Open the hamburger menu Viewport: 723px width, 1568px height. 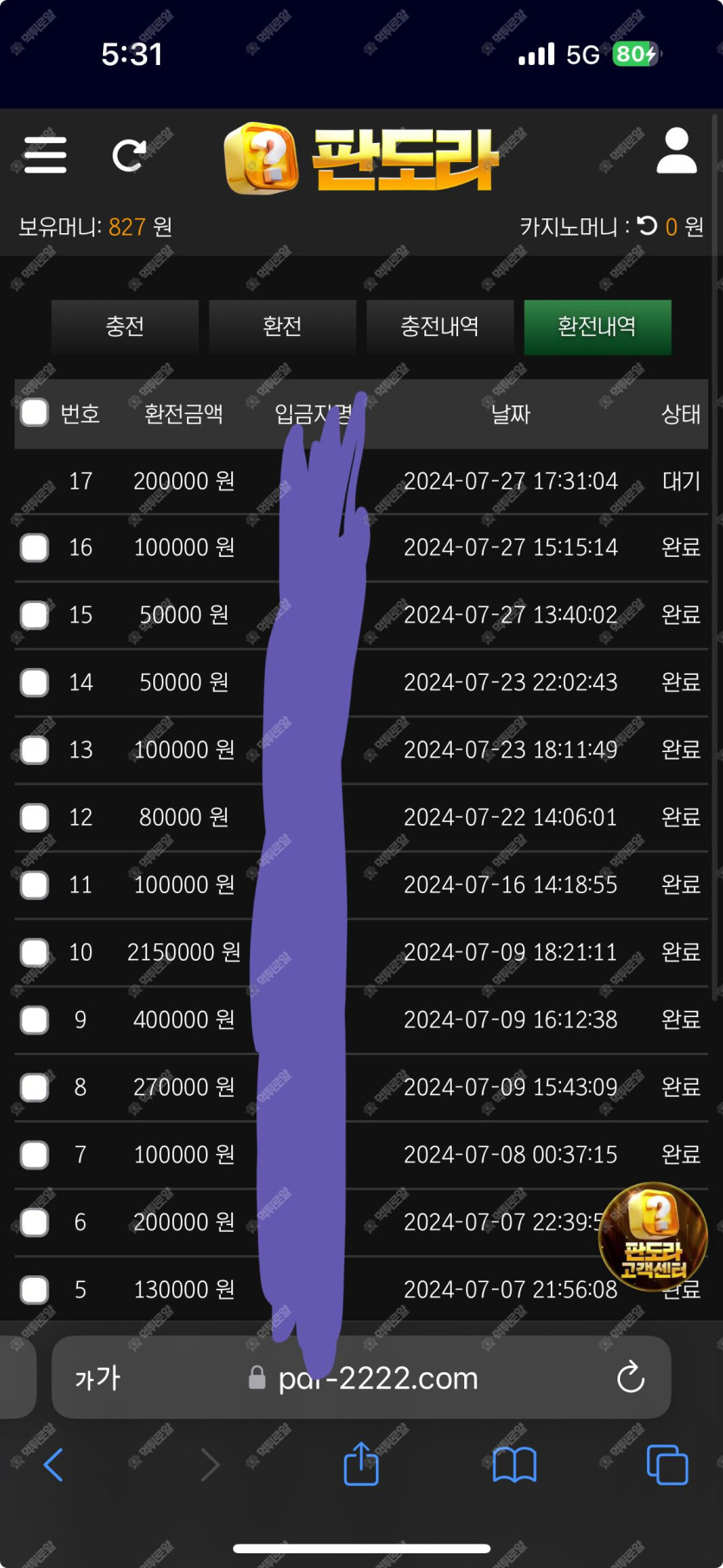45,155
